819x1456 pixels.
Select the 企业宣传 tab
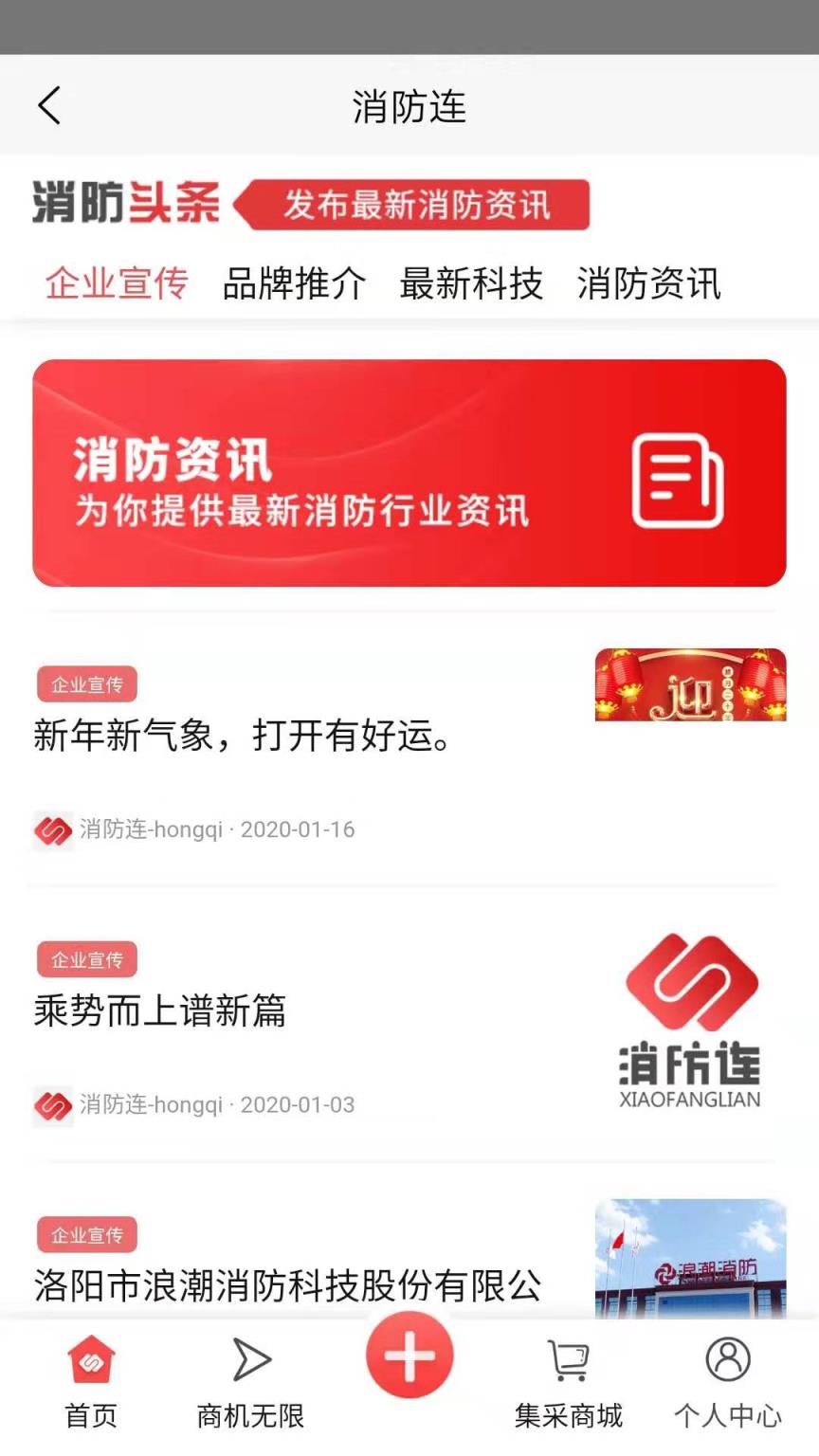click(x=115, y=282)
